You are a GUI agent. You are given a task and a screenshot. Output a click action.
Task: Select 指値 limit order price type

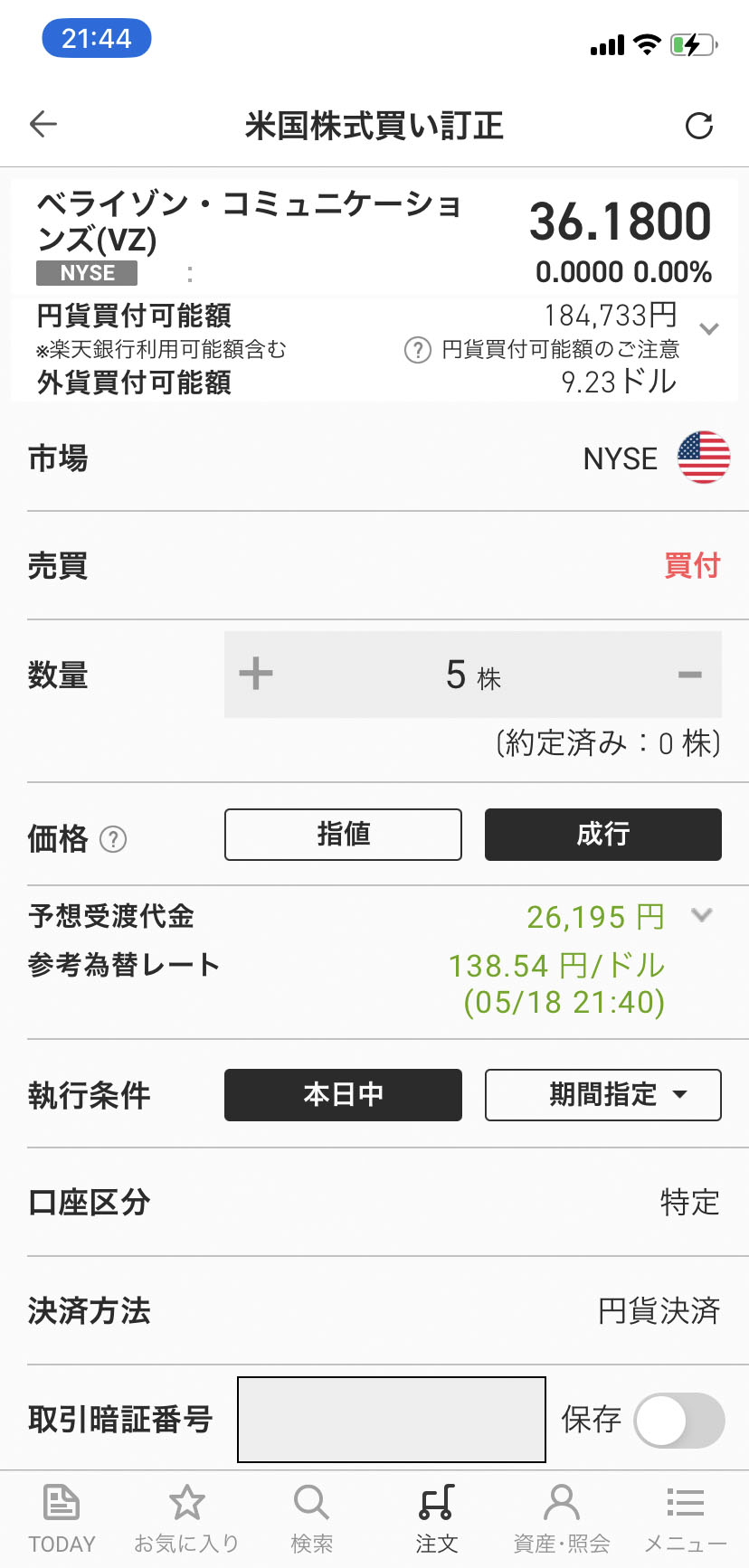343,834
